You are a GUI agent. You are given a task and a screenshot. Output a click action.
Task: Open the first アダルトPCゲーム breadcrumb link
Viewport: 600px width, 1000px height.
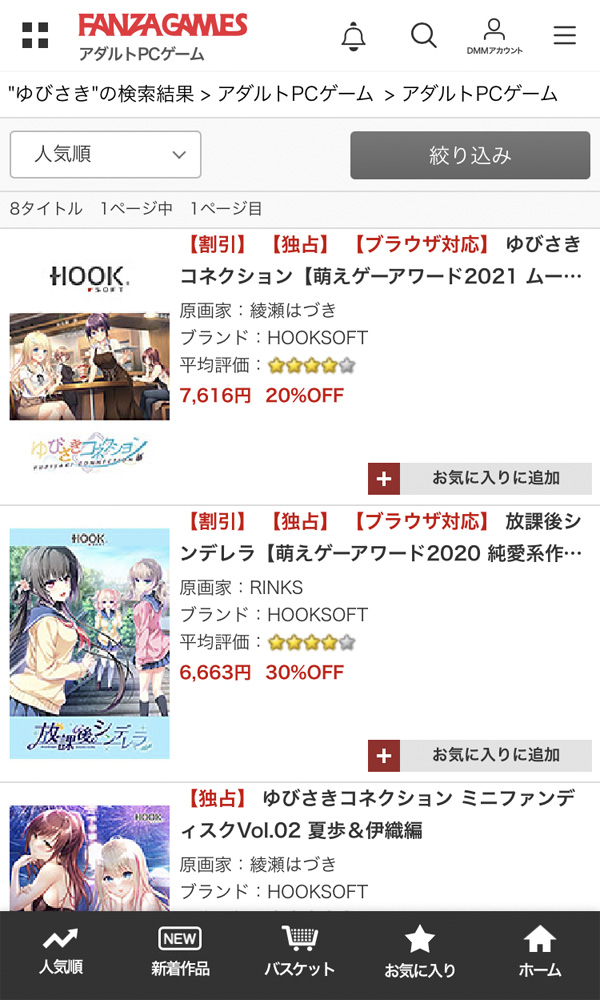[x=295, y=95]
